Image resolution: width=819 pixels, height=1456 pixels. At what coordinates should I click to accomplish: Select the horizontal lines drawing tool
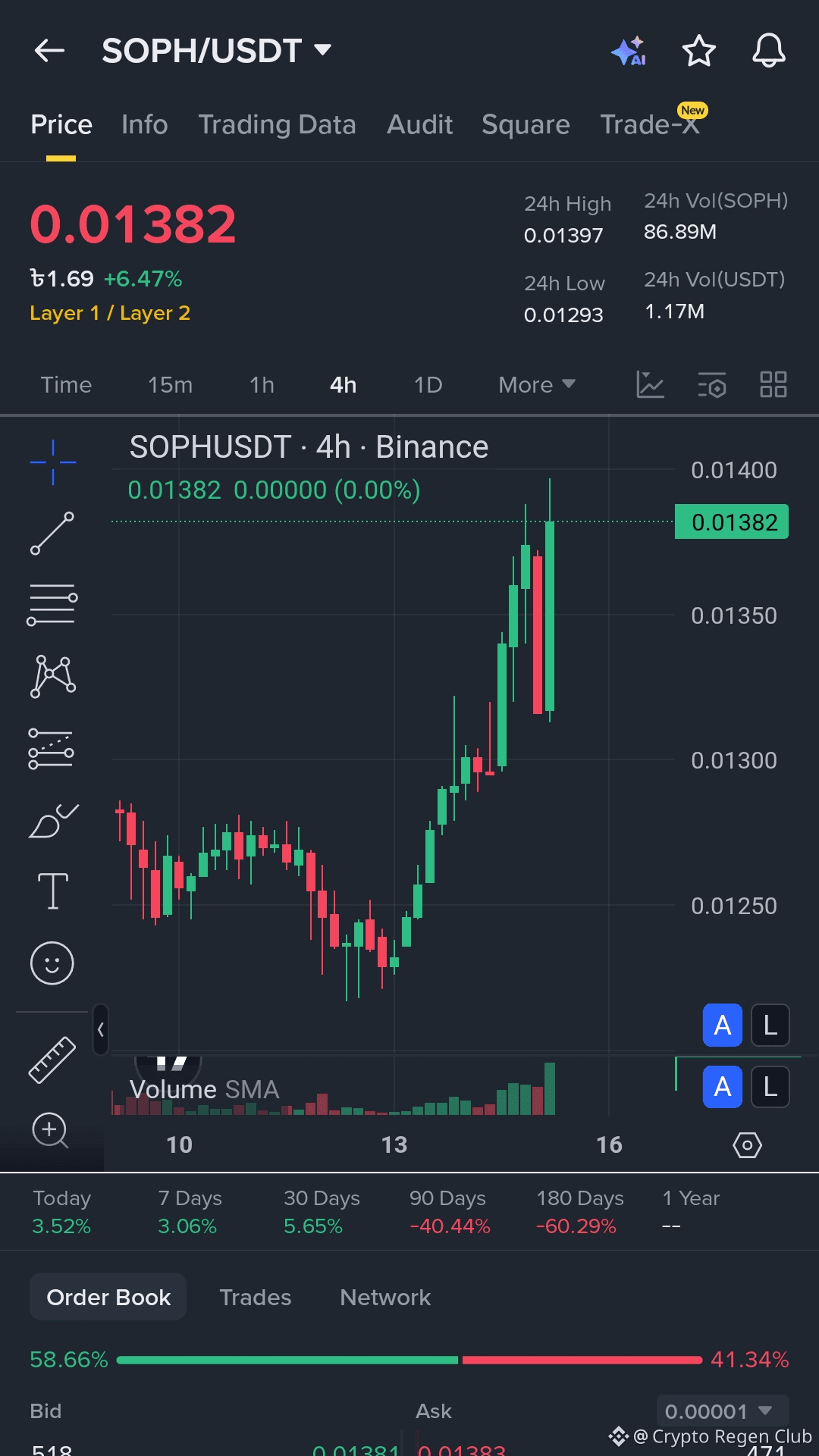click(x=52, y=603)
